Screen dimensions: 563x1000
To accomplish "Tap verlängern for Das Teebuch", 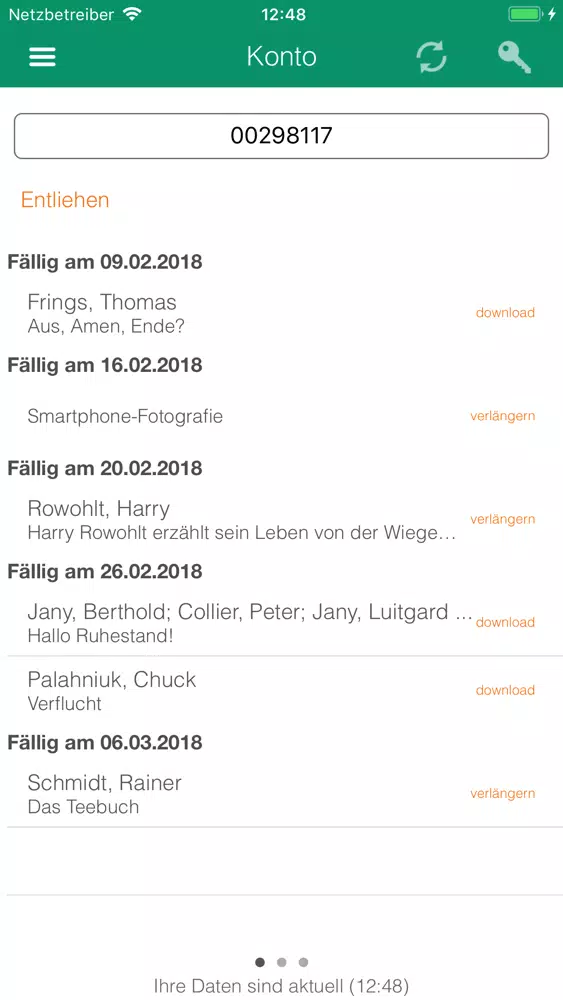I will point(502,793).
